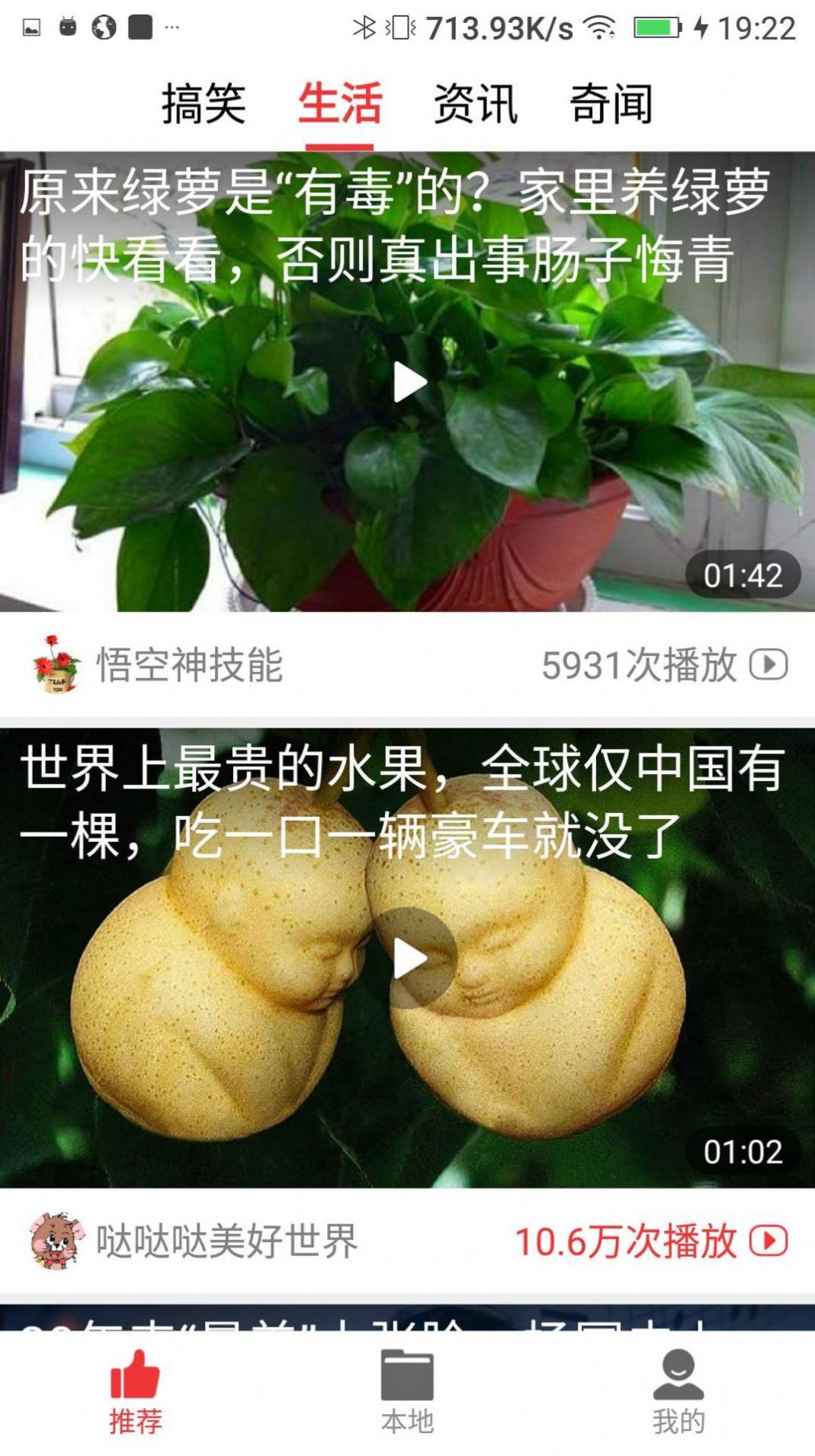Switch to the 奇闻 tab
The image size is (815, 1456).
click(613, 107)
